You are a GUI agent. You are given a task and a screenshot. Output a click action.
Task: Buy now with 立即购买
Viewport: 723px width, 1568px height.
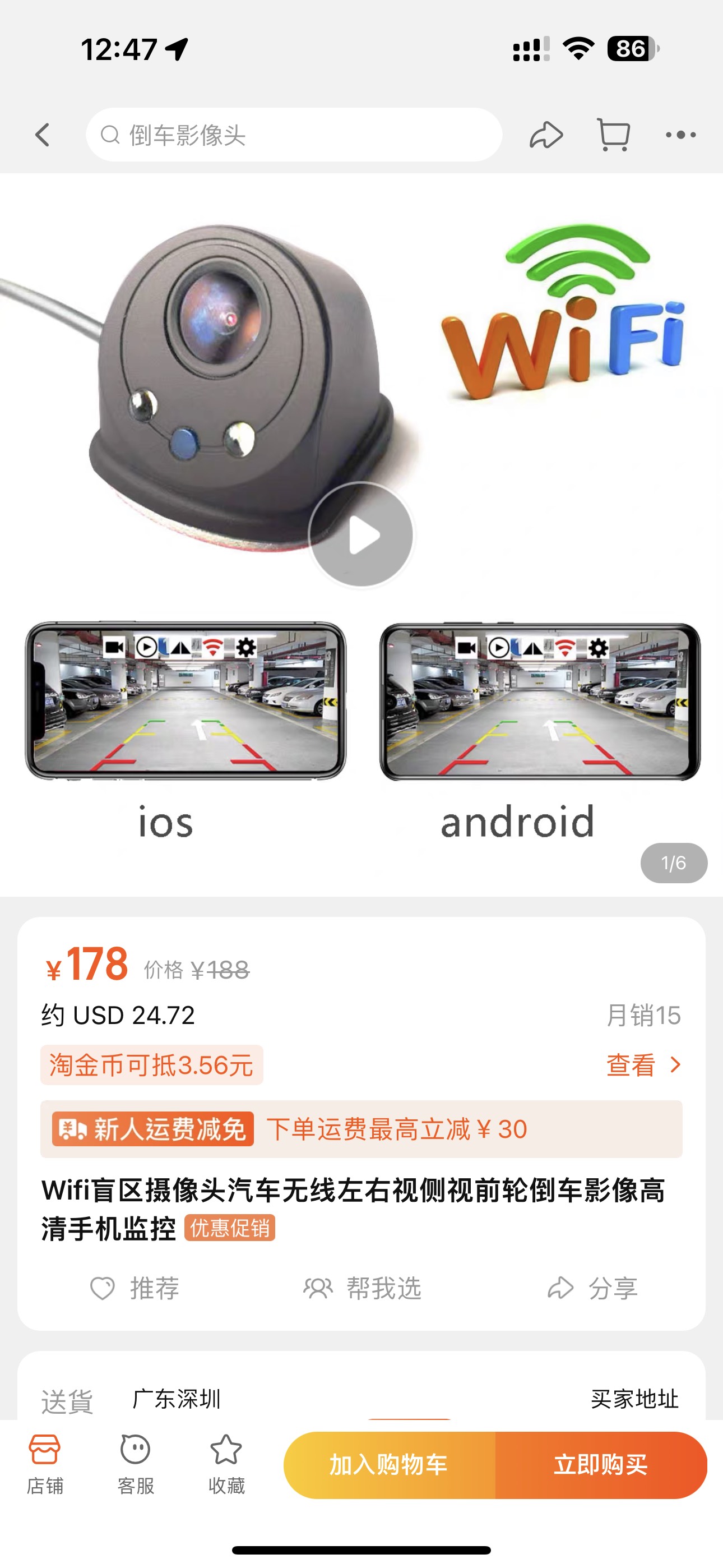point(600,1464)
